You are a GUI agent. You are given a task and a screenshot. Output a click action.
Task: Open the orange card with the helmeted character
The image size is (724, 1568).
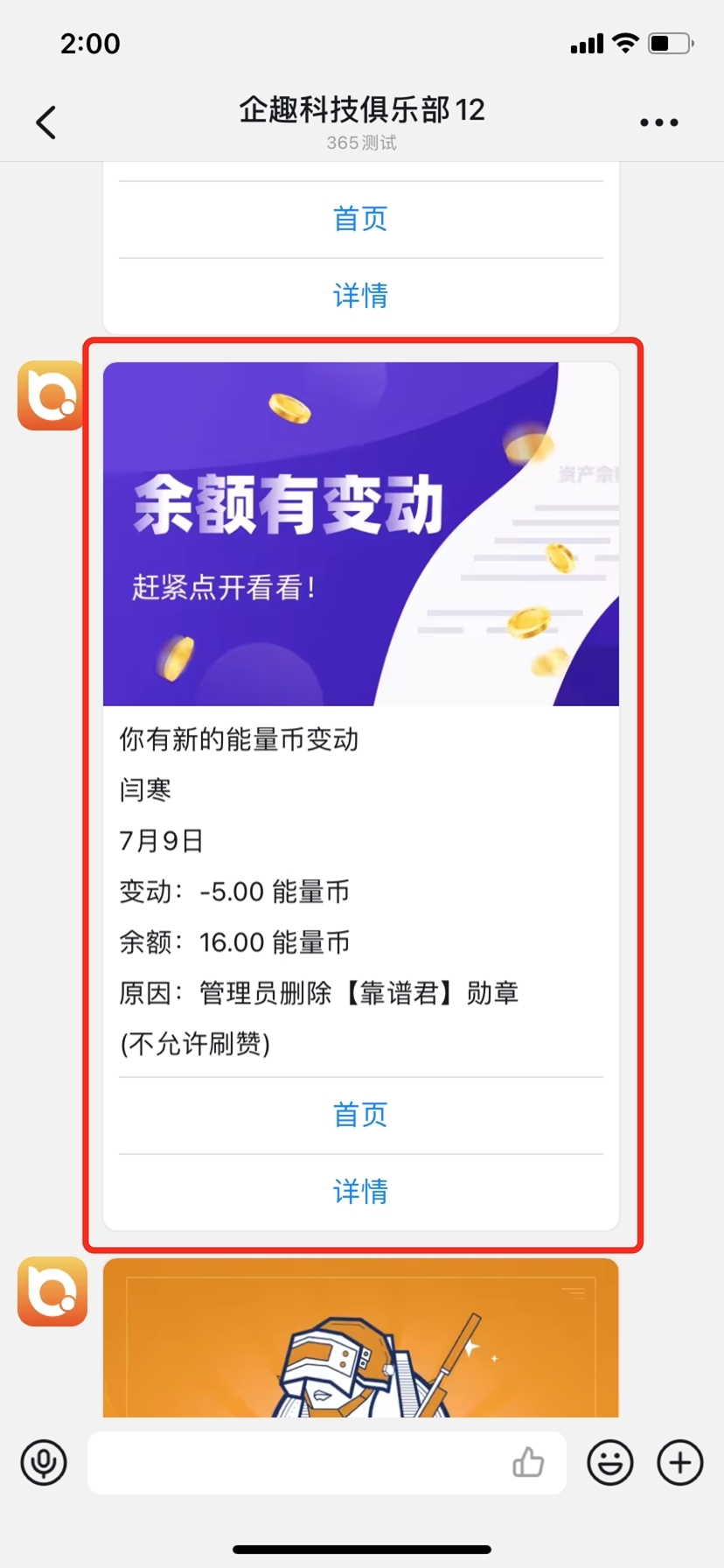pos(360,1339)
